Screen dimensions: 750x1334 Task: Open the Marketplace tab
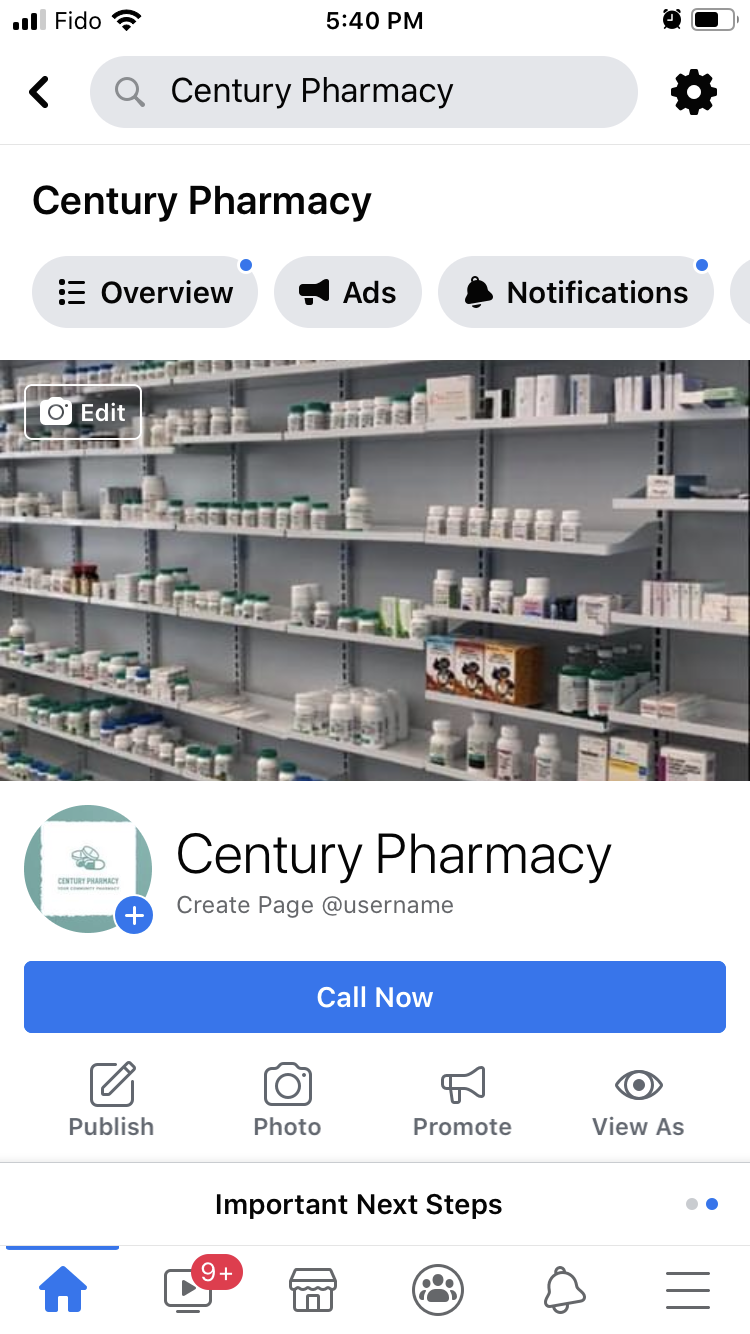[312, 1290]
